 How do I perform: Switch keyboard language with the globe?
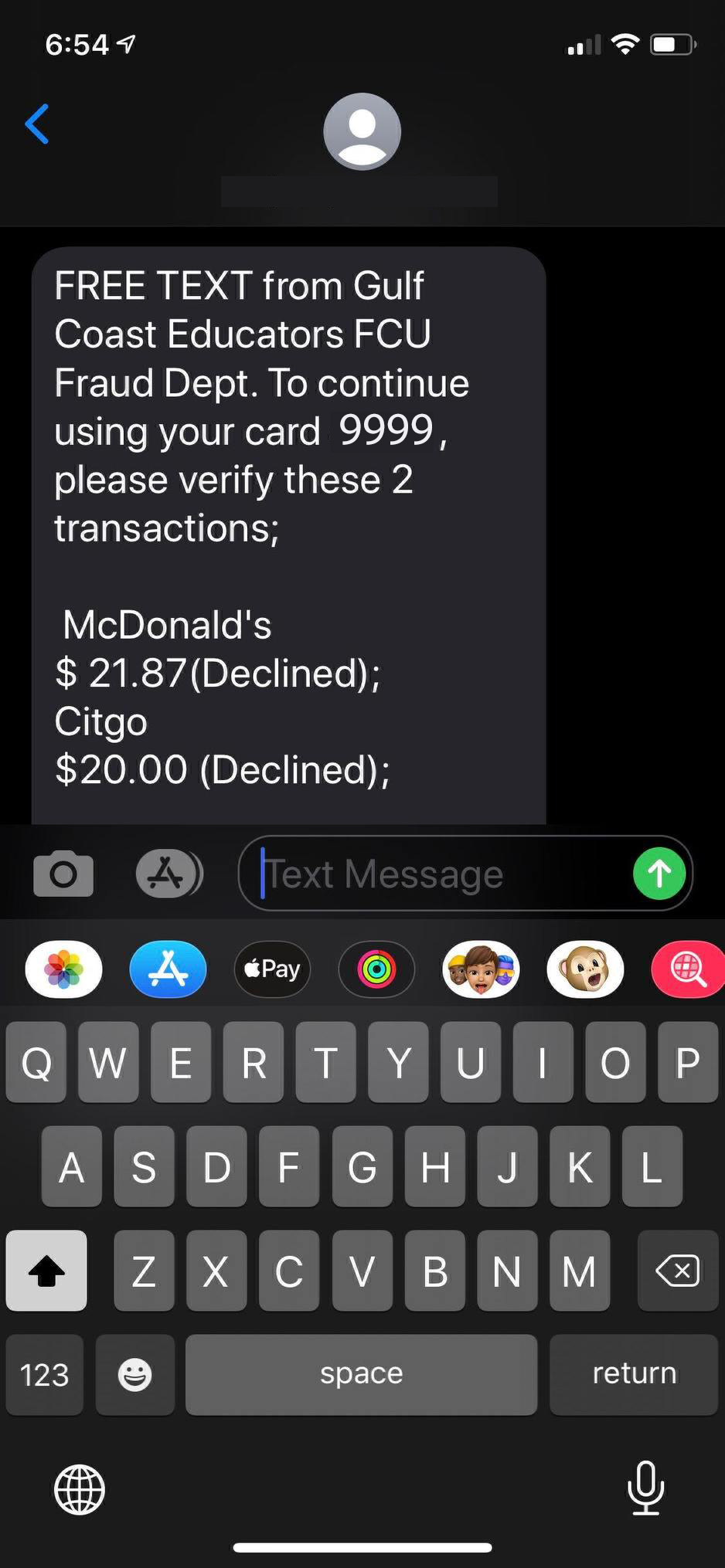80,1489
